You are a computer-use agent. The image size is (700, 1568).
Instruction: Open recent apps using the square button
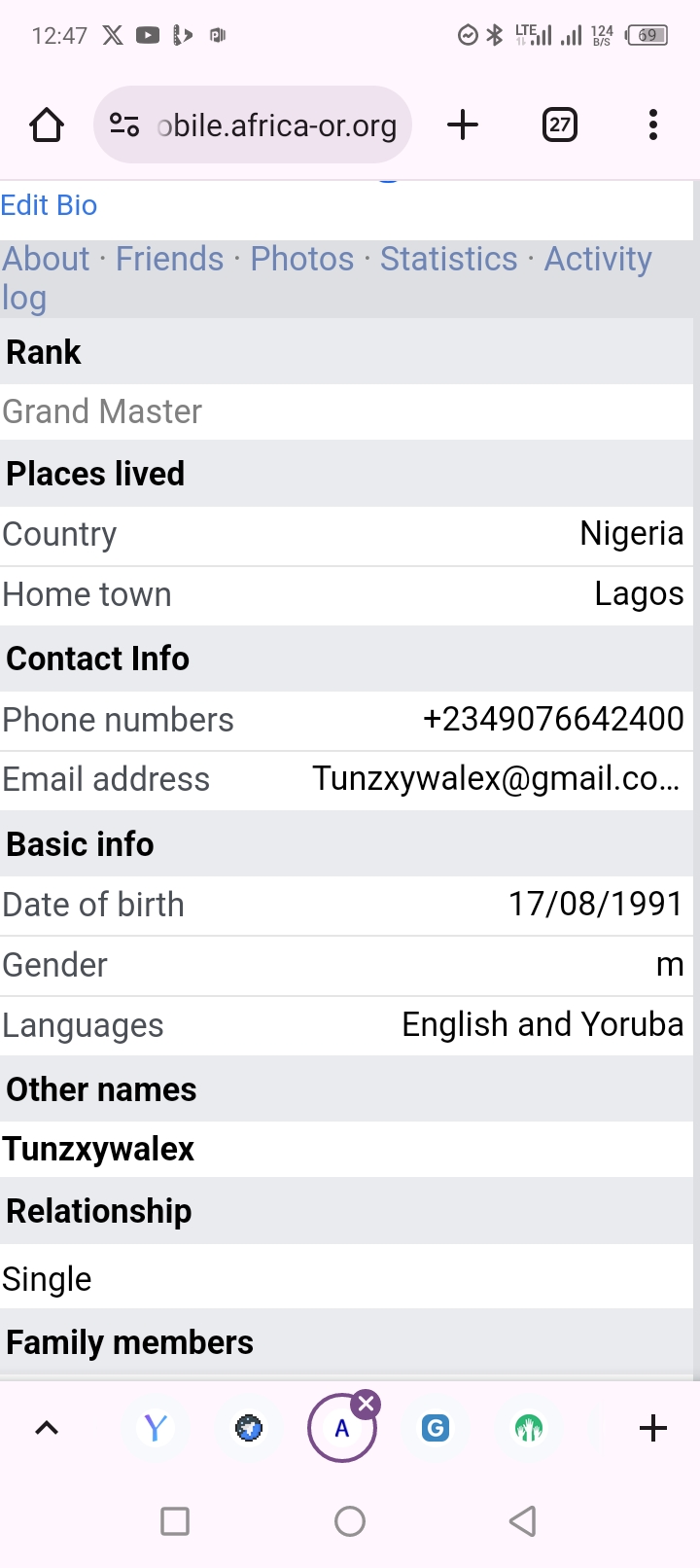pyautogui.click(x=175, y=1521)
